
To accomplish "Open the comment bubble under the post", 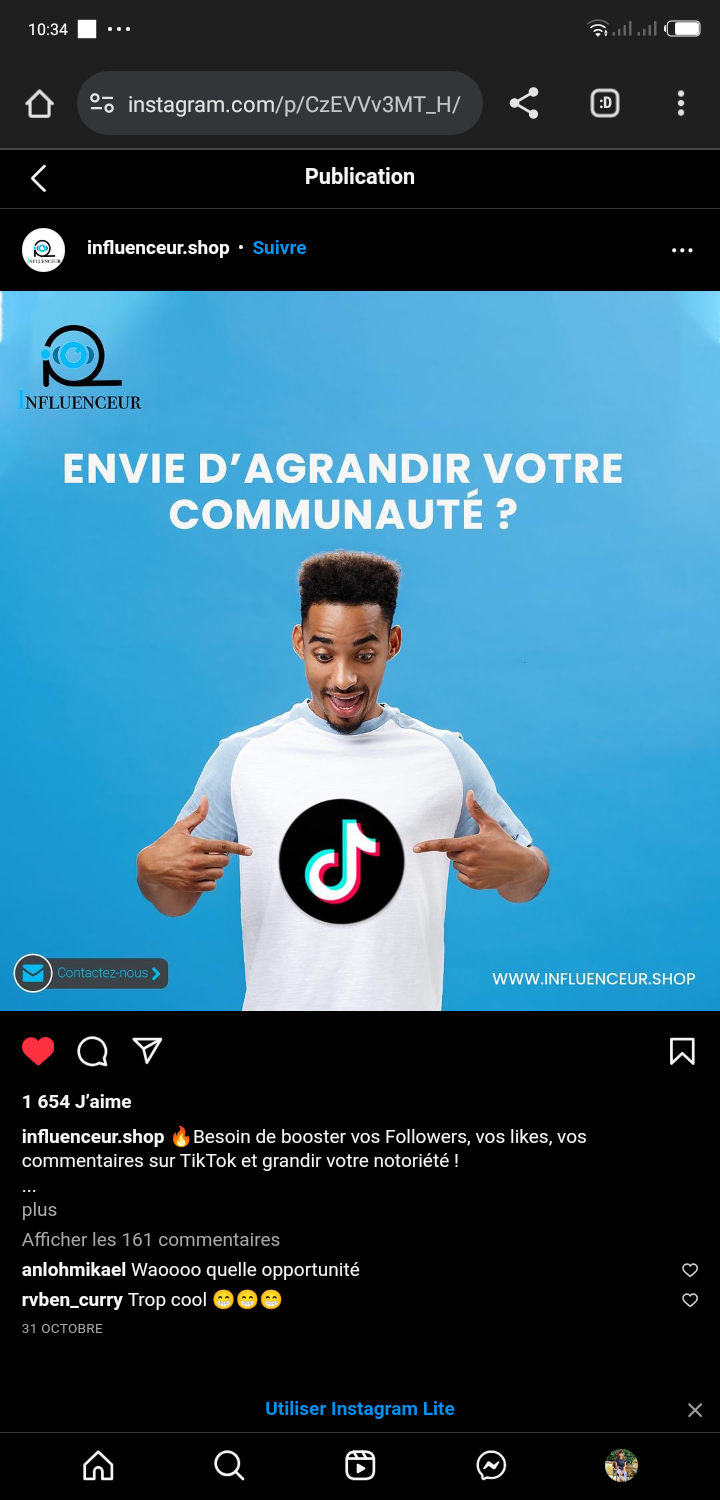I will point(93,1051).
